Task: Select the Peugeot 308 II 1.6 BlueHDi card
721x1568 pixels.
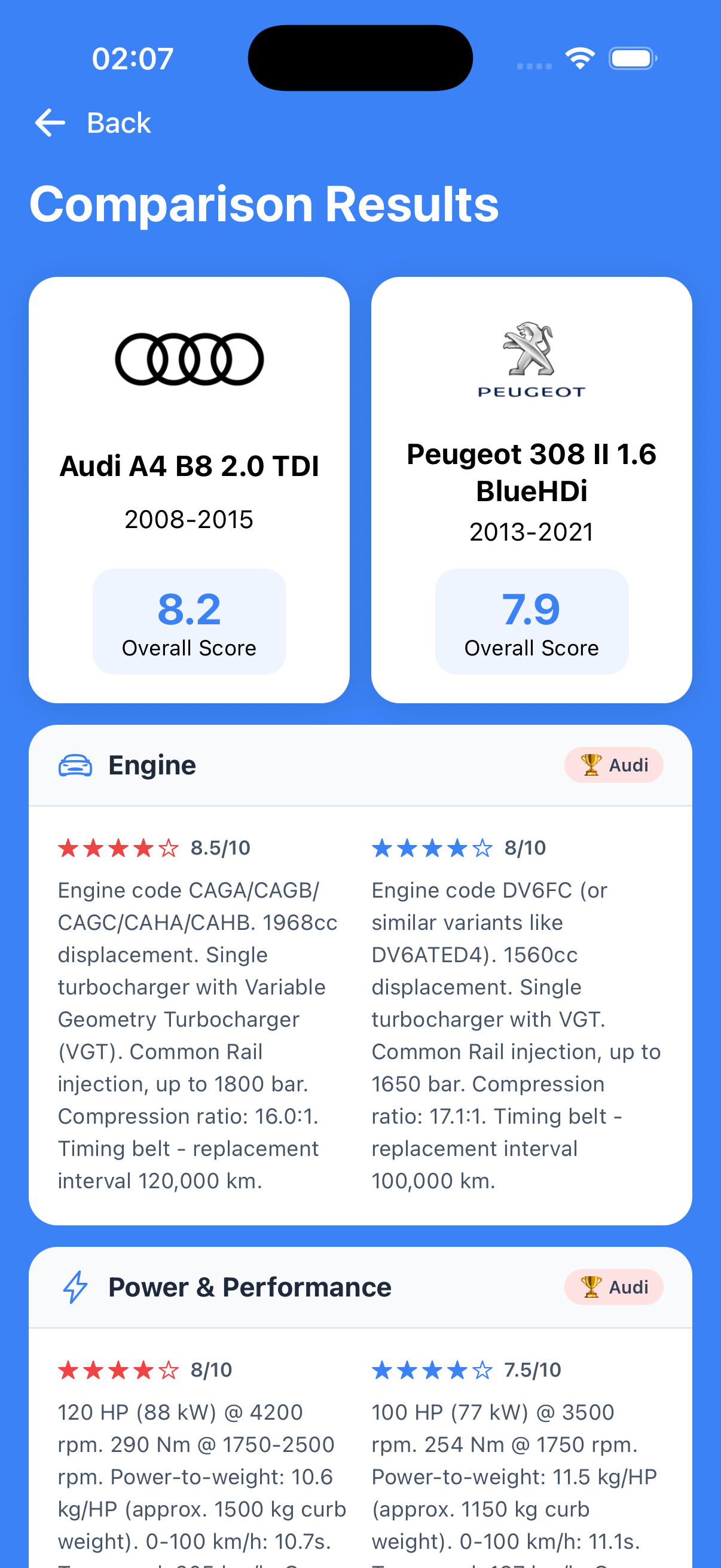Action: (530, 487)
